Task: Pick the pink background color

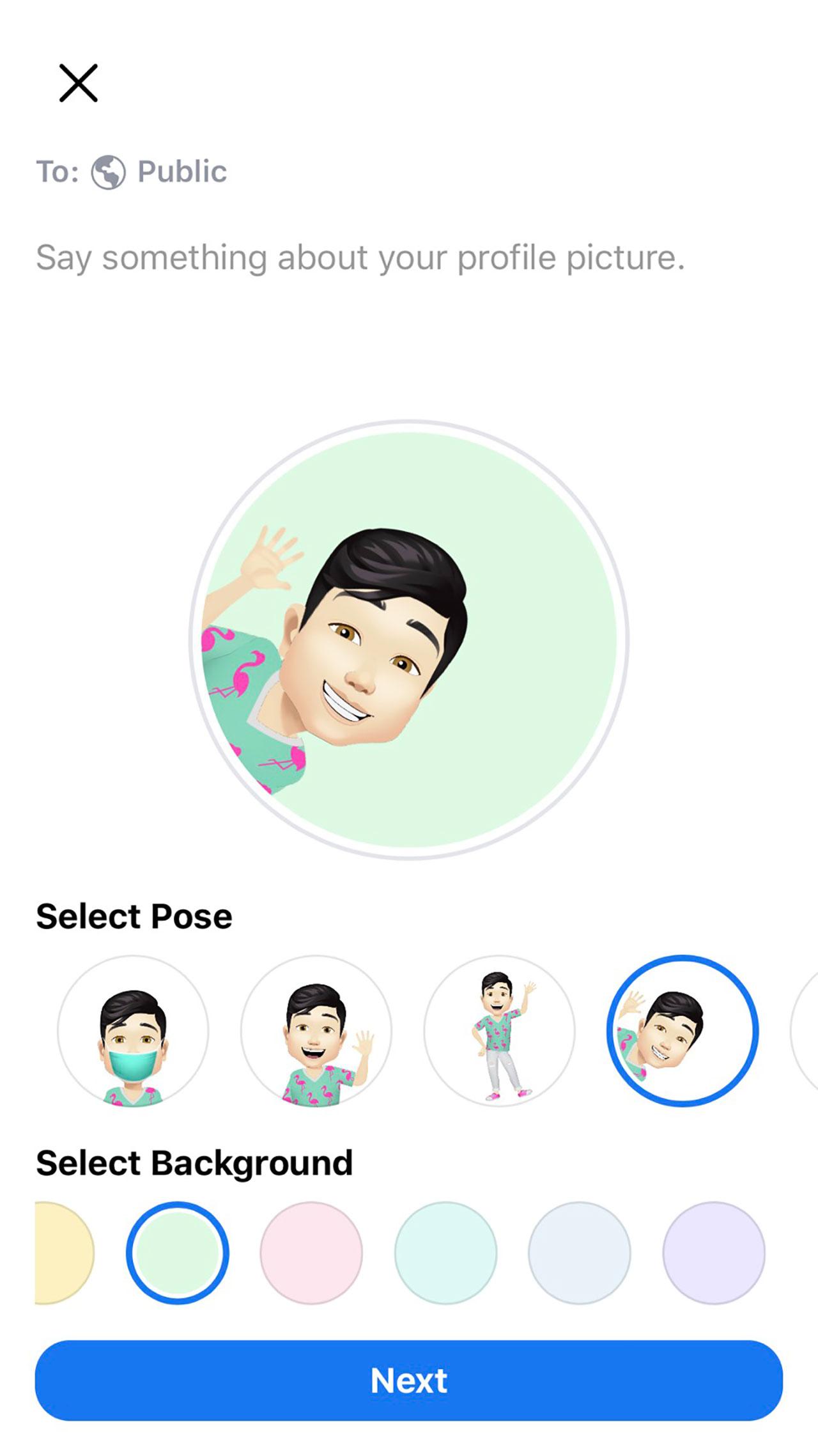Action: click(311, 1253)
